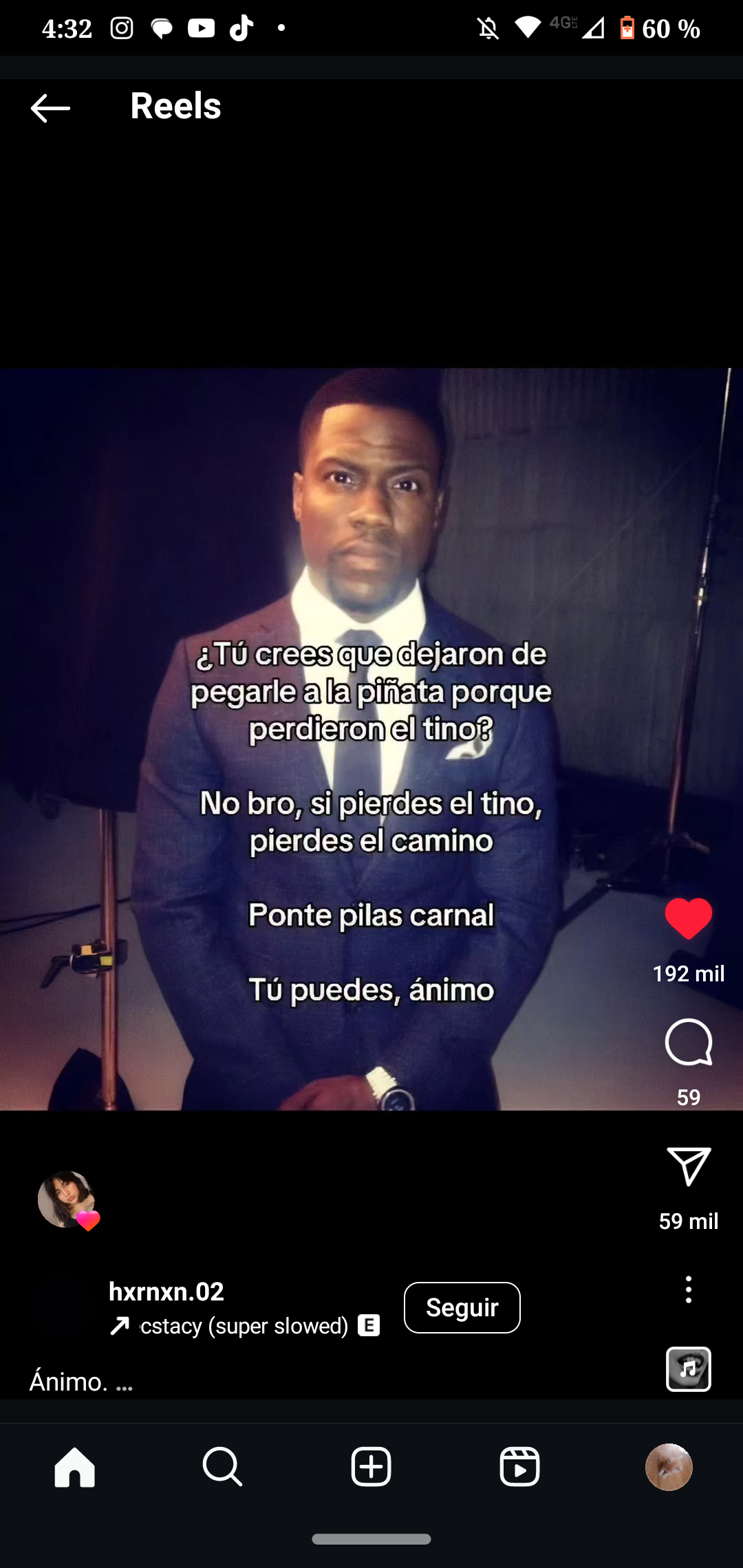The image size is (743, 1568).
Task: Go back using the top arrow
Action: tap(50, 108)
